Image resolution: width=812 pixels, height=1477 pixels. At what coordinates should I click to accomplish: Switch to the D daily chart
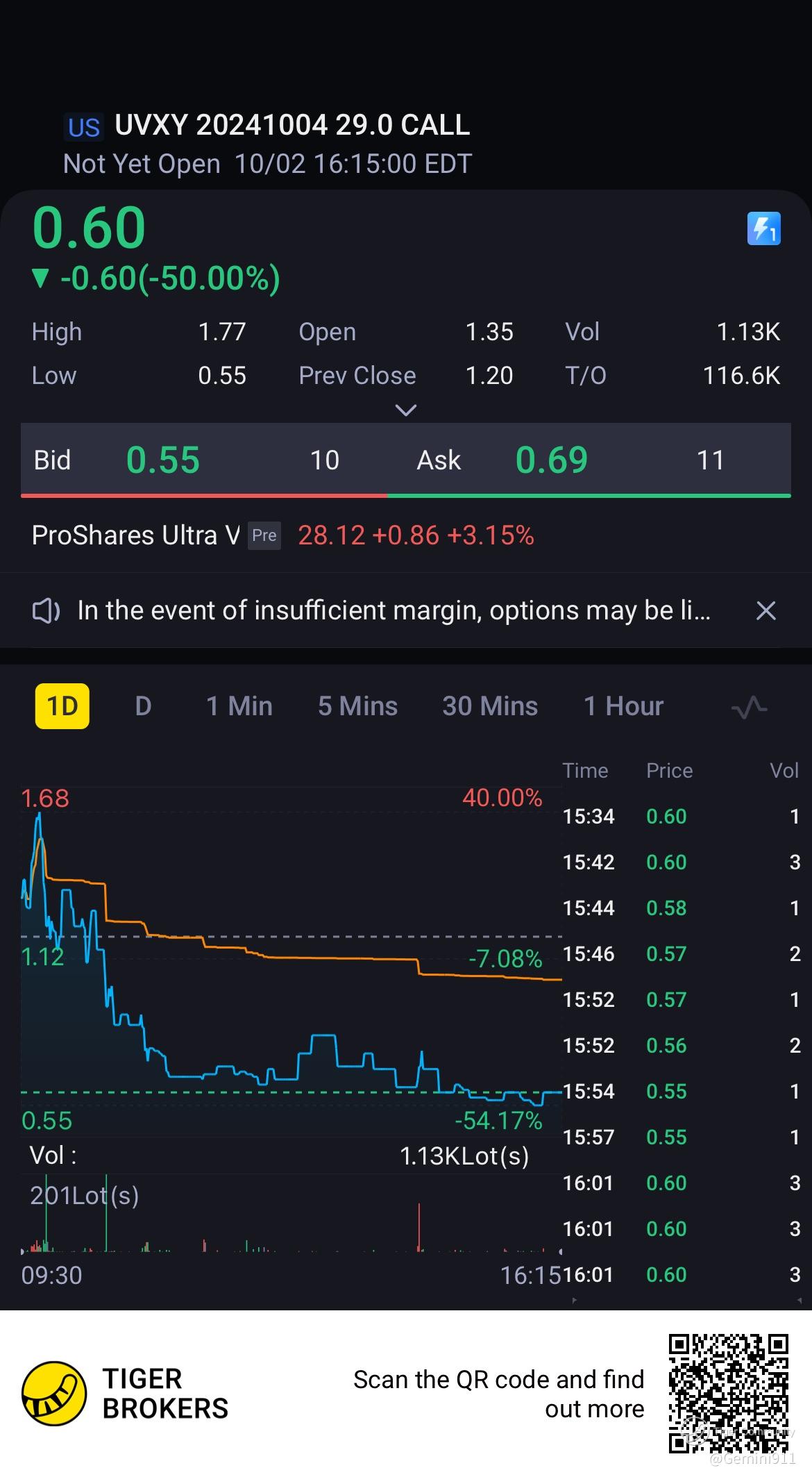pos(143,706)
